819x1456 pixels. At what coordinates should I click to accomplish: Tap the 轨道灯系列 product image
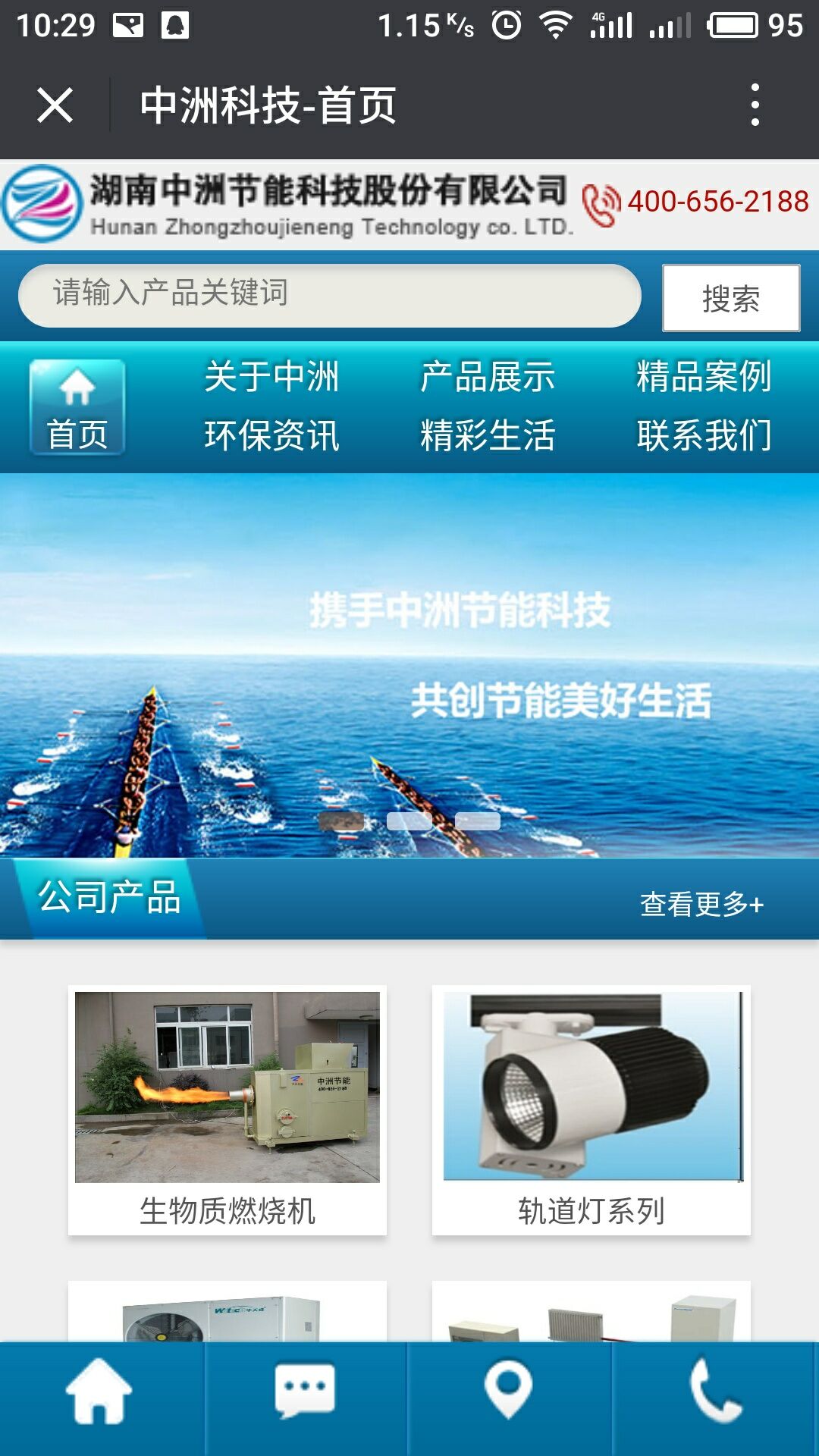(591, 1084)
